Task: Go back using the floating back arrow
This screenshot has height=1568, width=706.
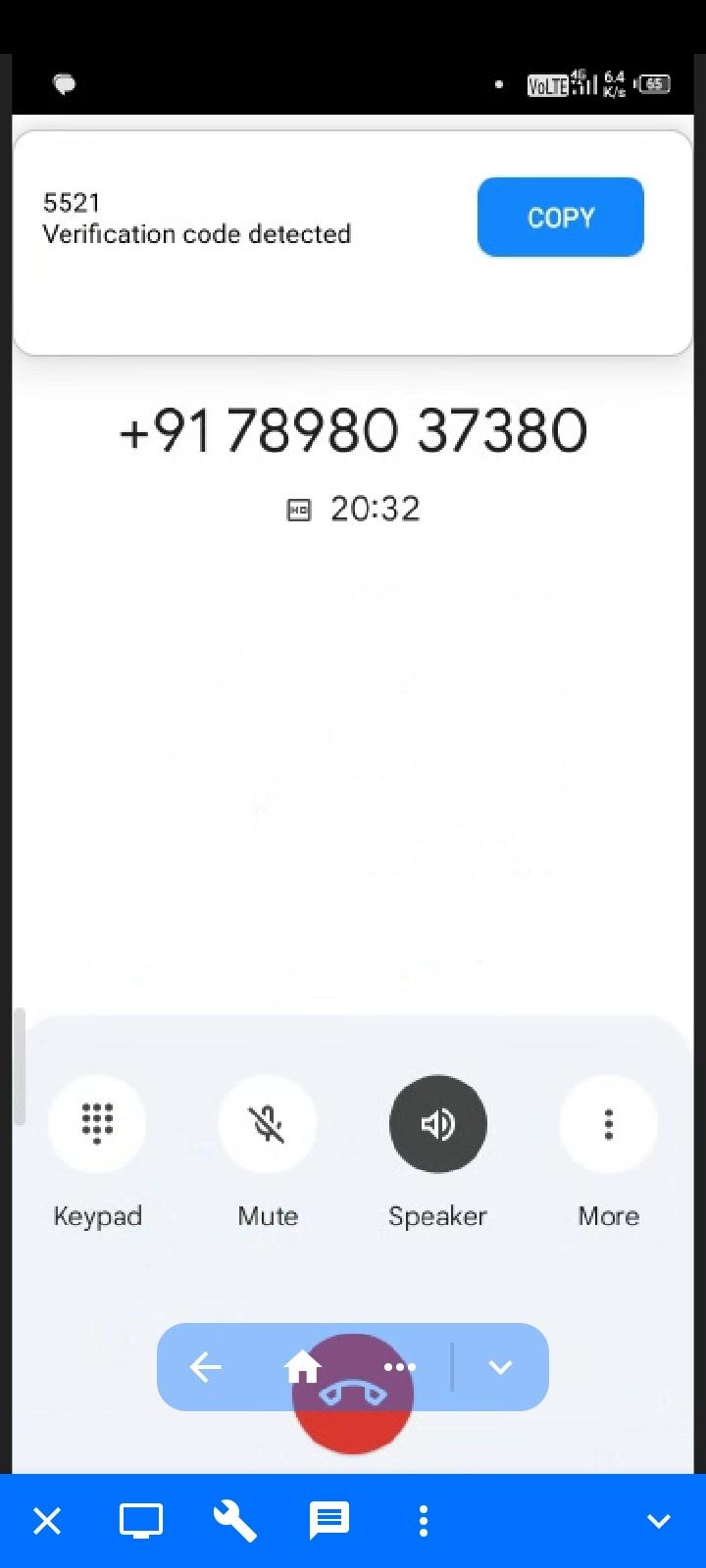Action: click(205, 1367)
